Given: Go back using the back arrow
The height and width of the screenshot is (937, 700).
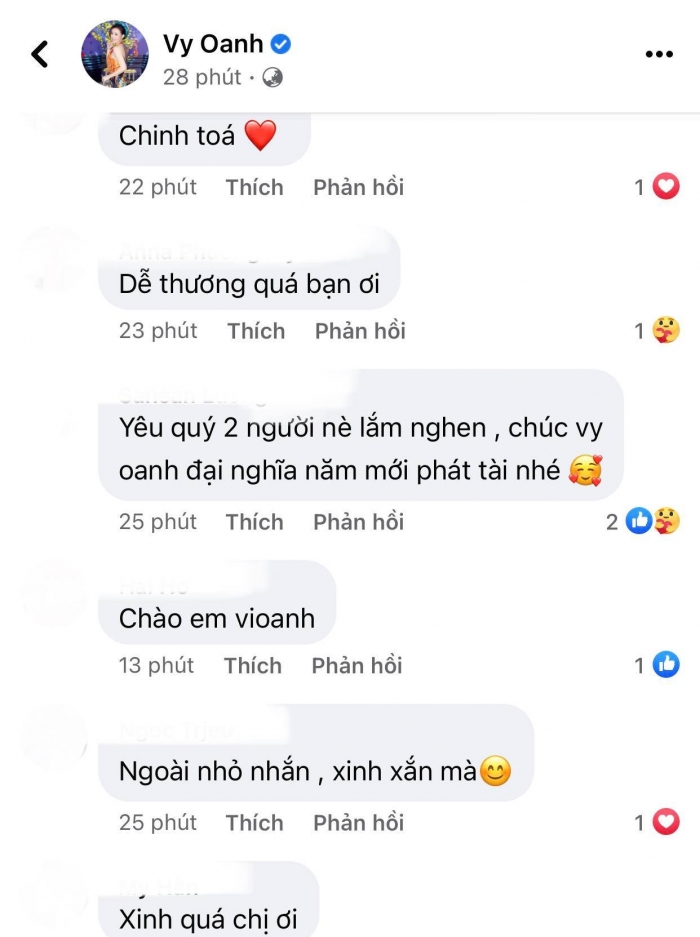Looking at the screenshot, I should [40, 54].
